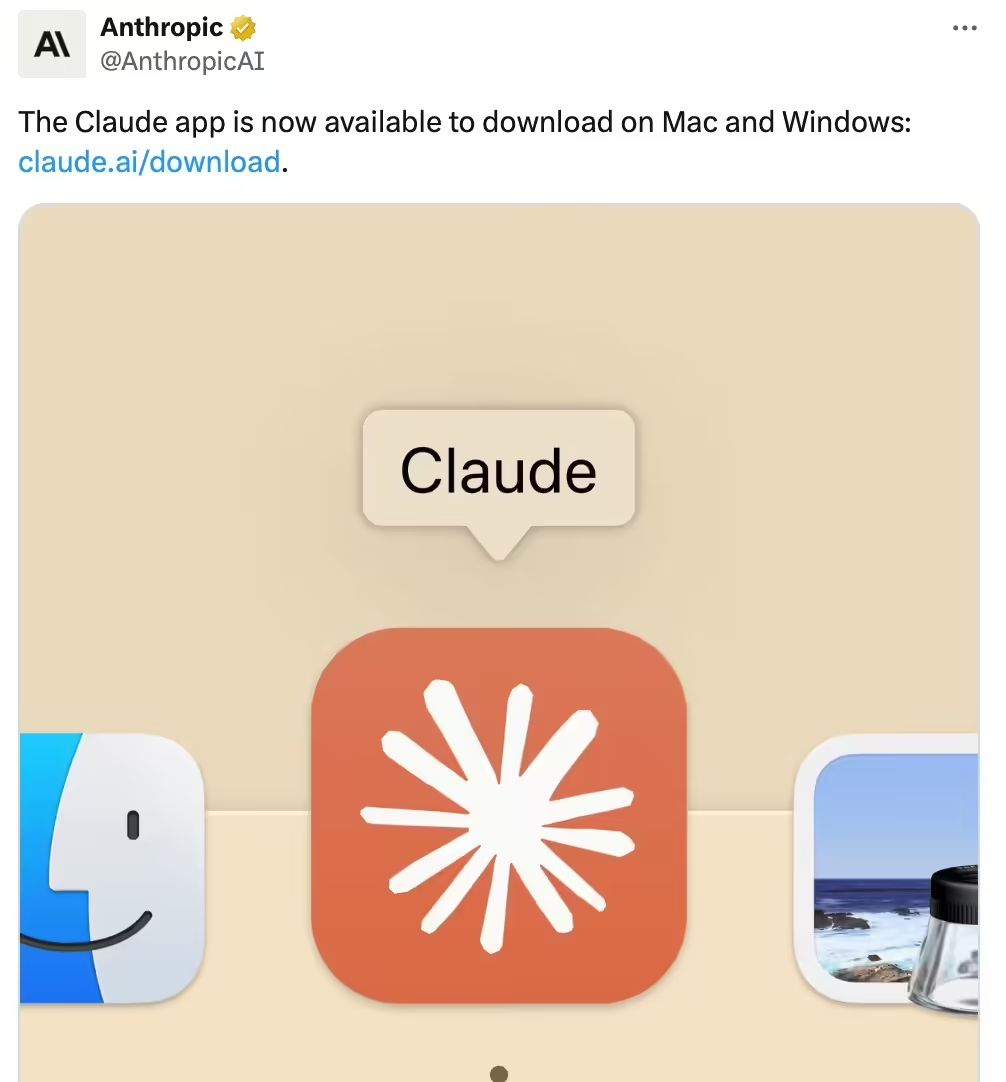Open Anthropic's profile avatar
The image size is (1006, 1082).
[52, 45]
